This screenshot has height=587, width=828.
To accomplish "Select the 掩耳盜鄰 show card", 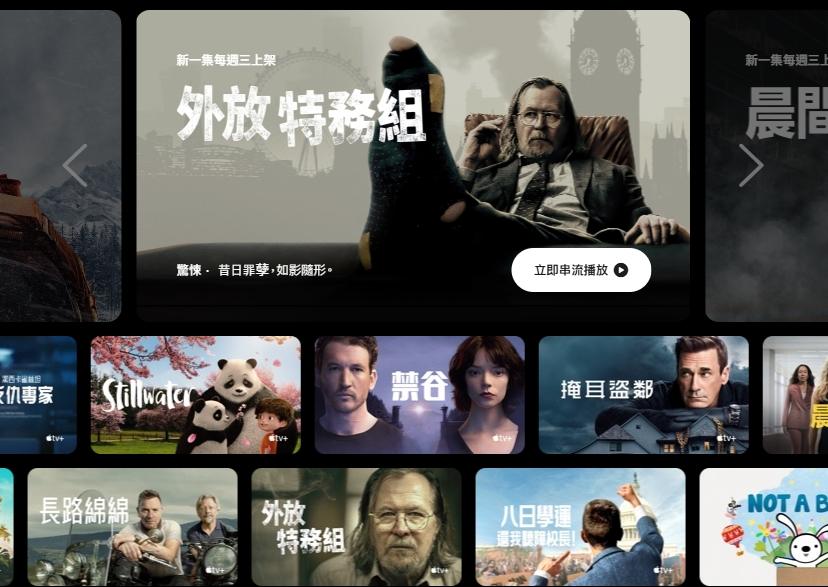I will (x=643, y=395).
